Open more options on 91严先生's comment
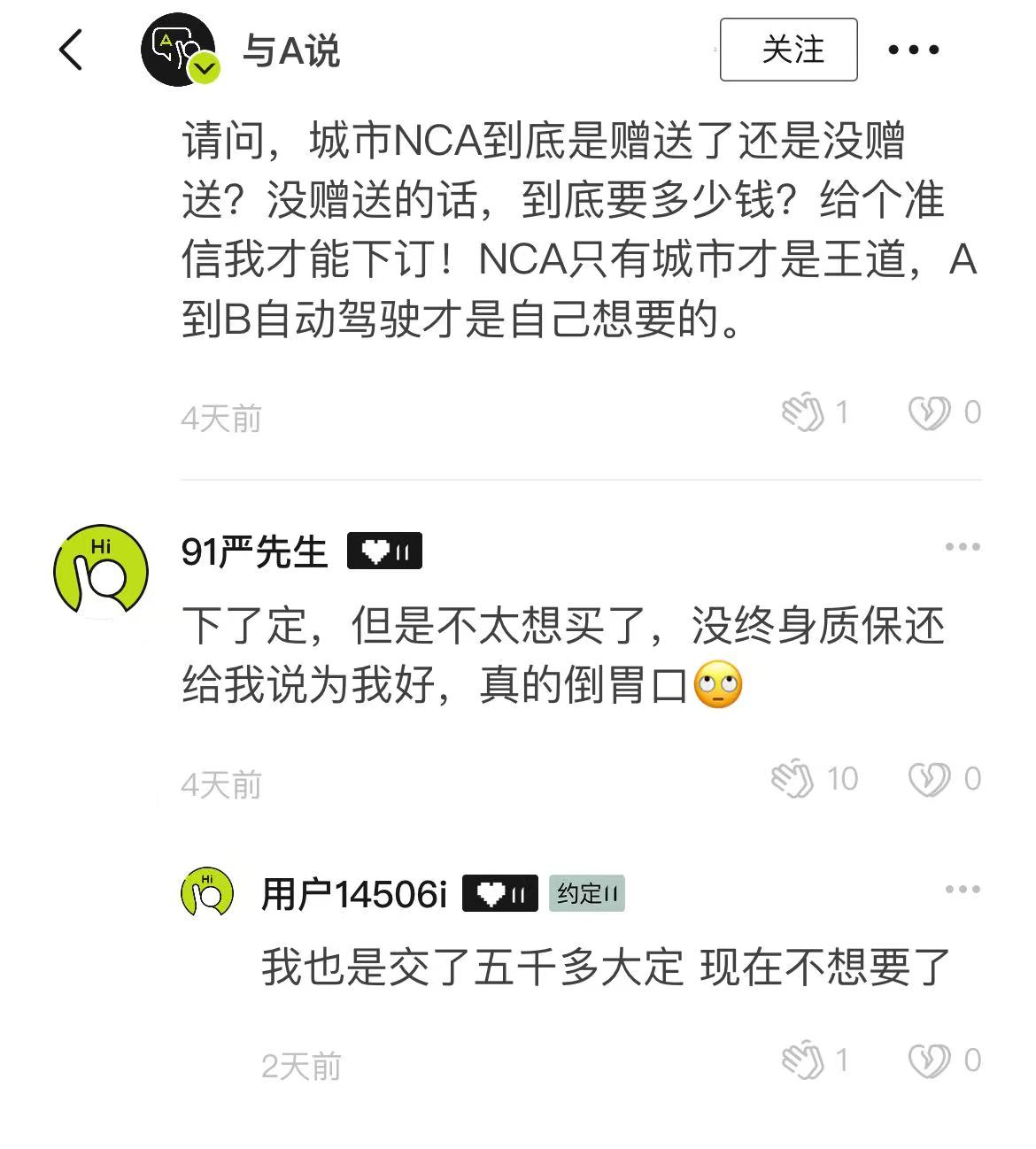This screenshot has height=1149, width=1036. (962, 547)
